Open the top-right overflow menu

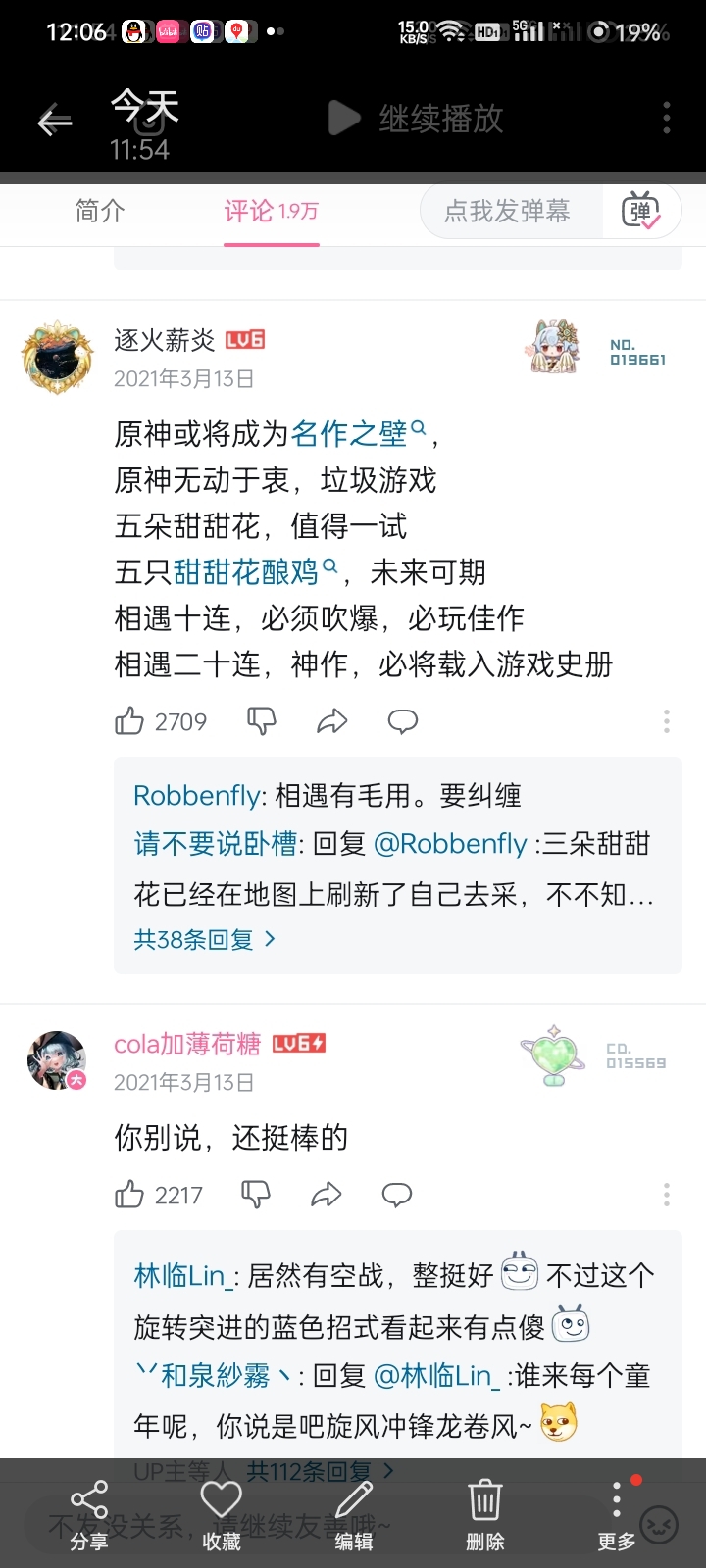(x=667, y=118)
